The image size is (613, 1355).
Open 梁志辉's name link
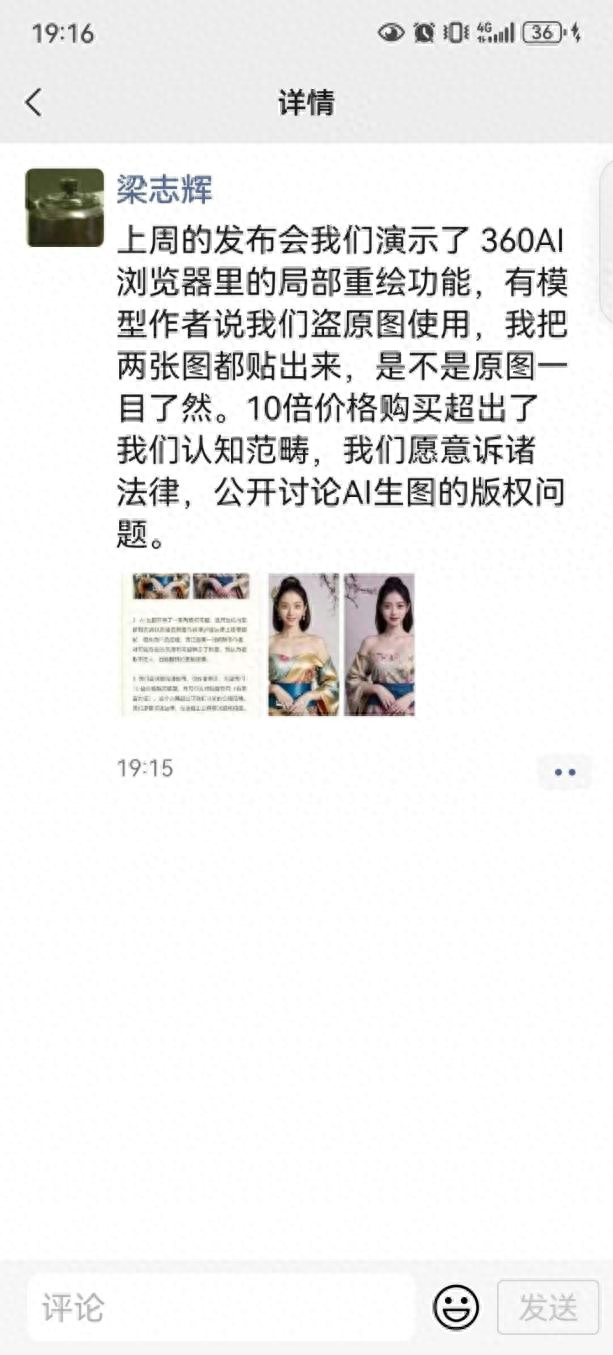(x=165, y=188)
